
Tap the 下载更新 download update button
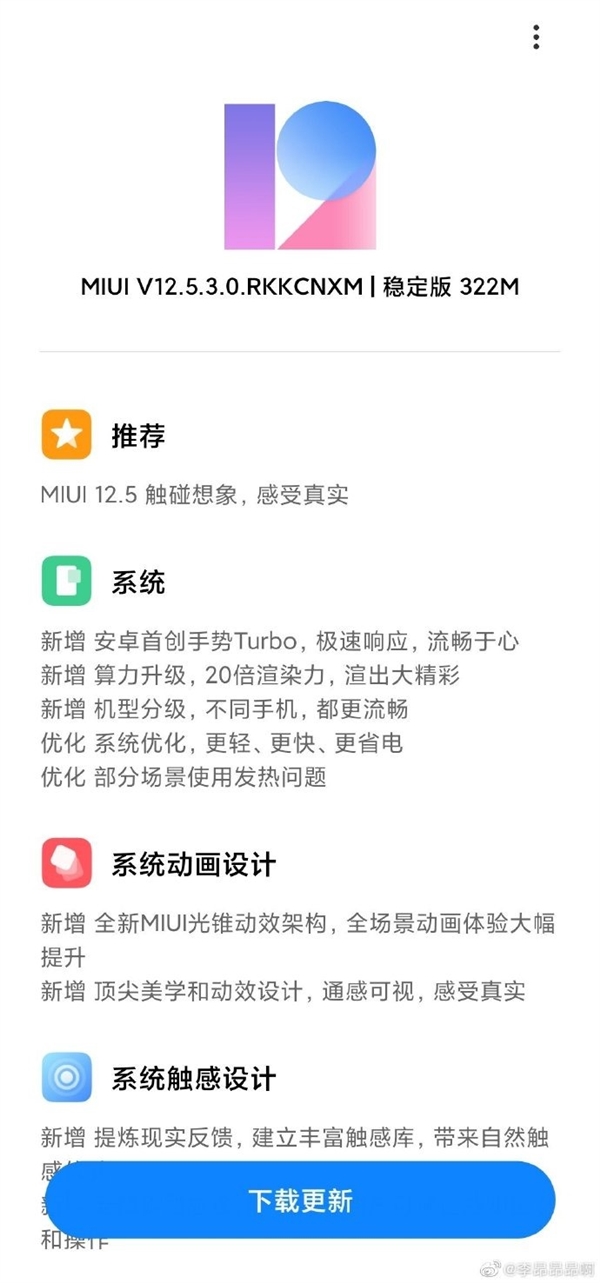300,1200
